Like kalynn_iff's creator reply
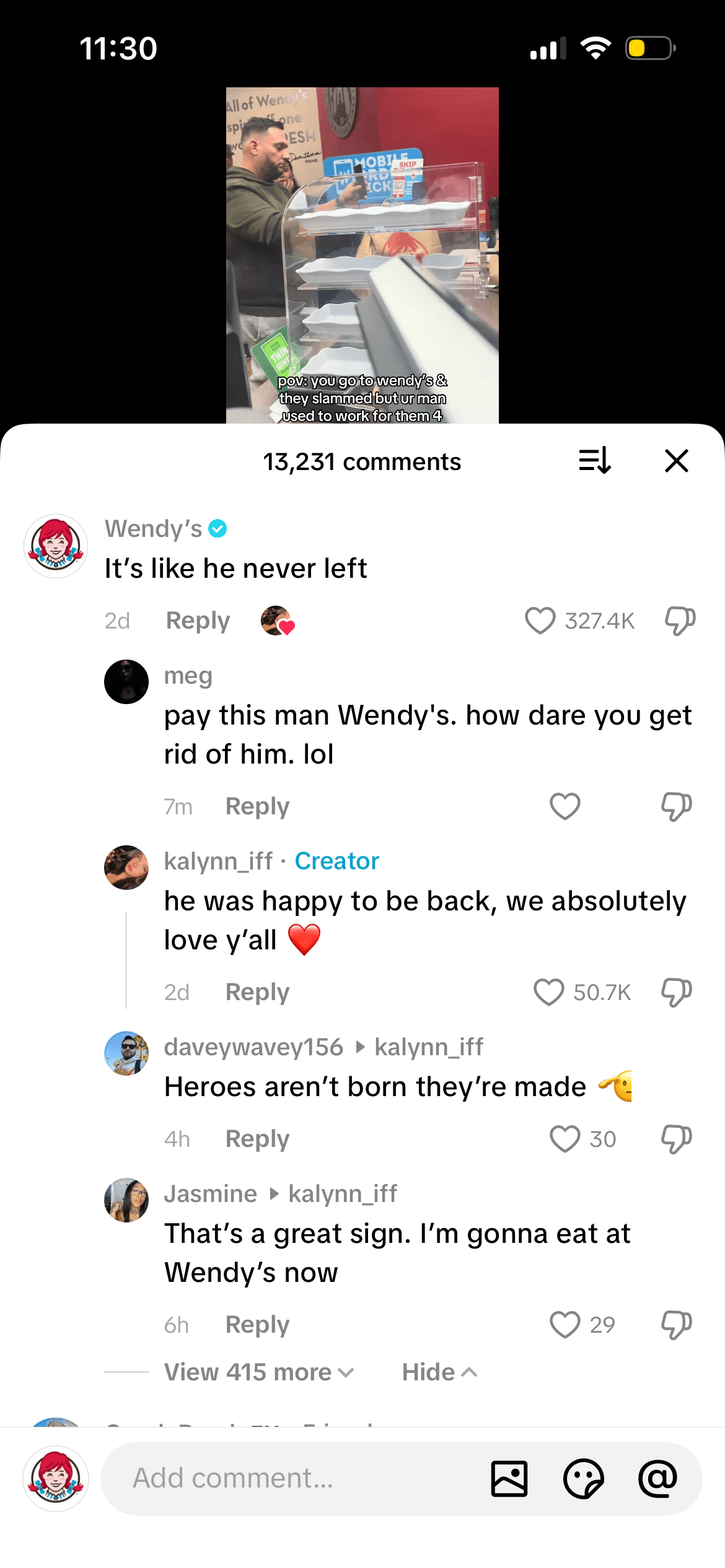 (548, 992)
